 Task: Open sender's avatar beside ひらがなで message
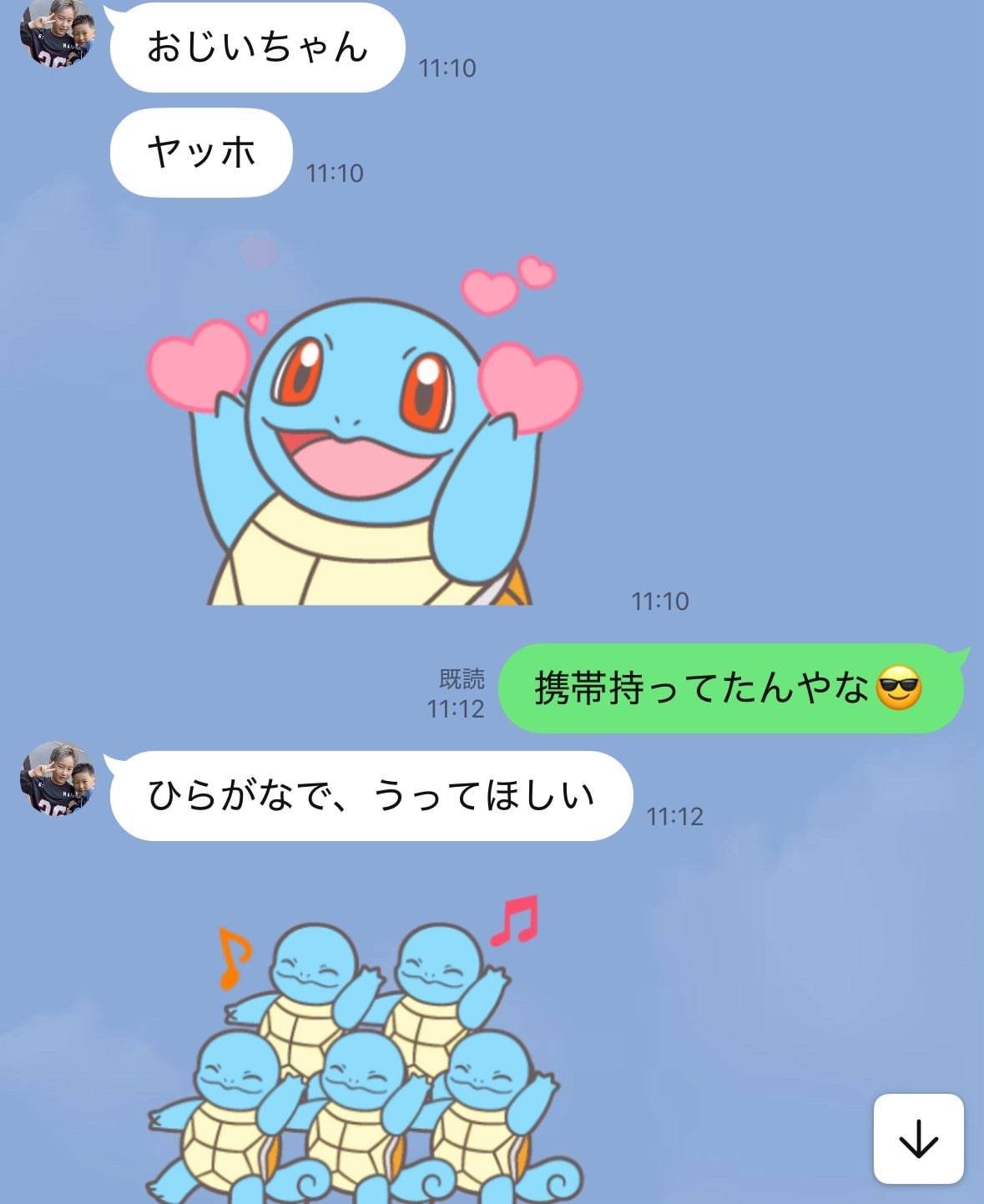(x=57, y=778)
